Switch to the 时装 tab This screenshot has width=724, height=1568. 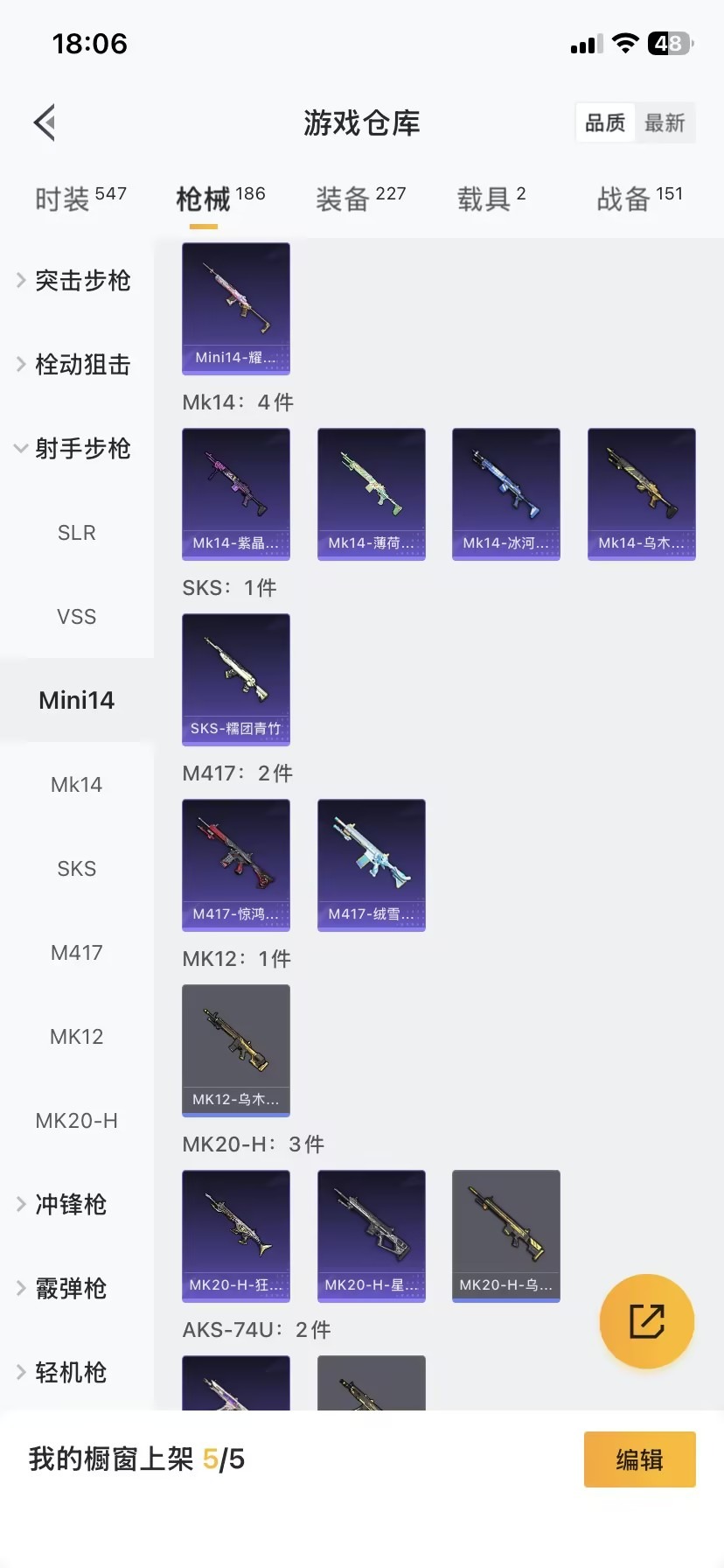coord(80,198)
